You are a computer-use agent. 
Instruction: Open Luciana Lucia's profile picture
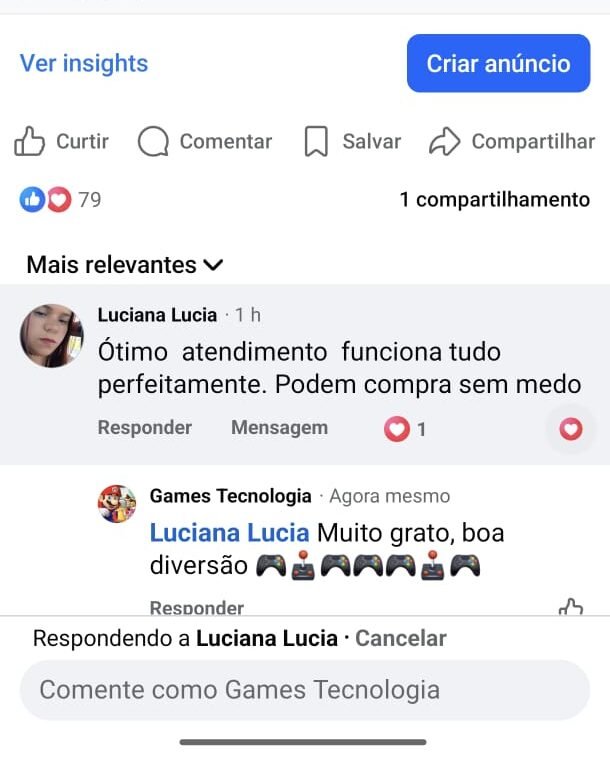click(52, 336)
